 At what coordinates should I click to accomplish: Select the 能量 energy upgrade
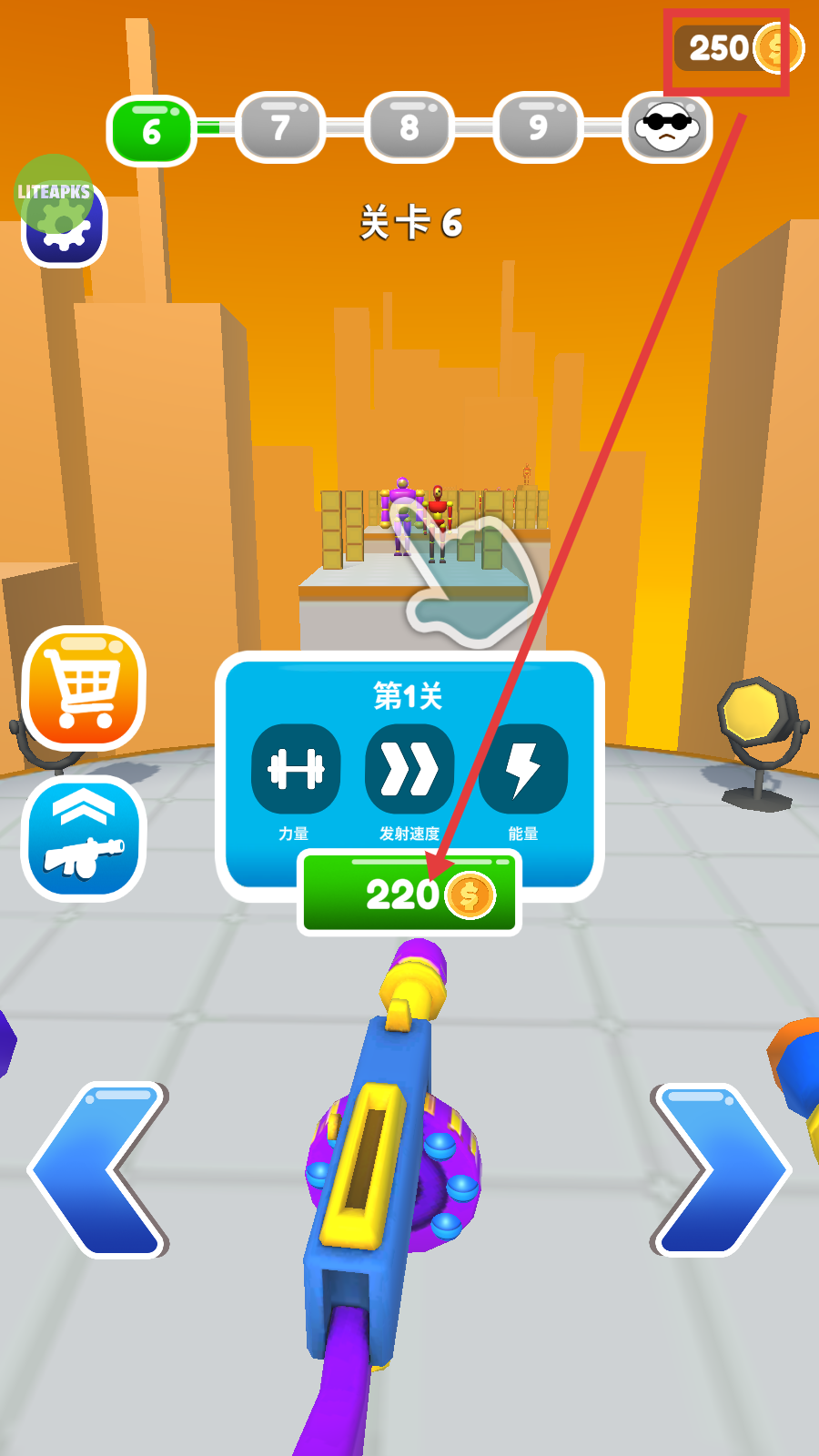[x=522, y=770]
